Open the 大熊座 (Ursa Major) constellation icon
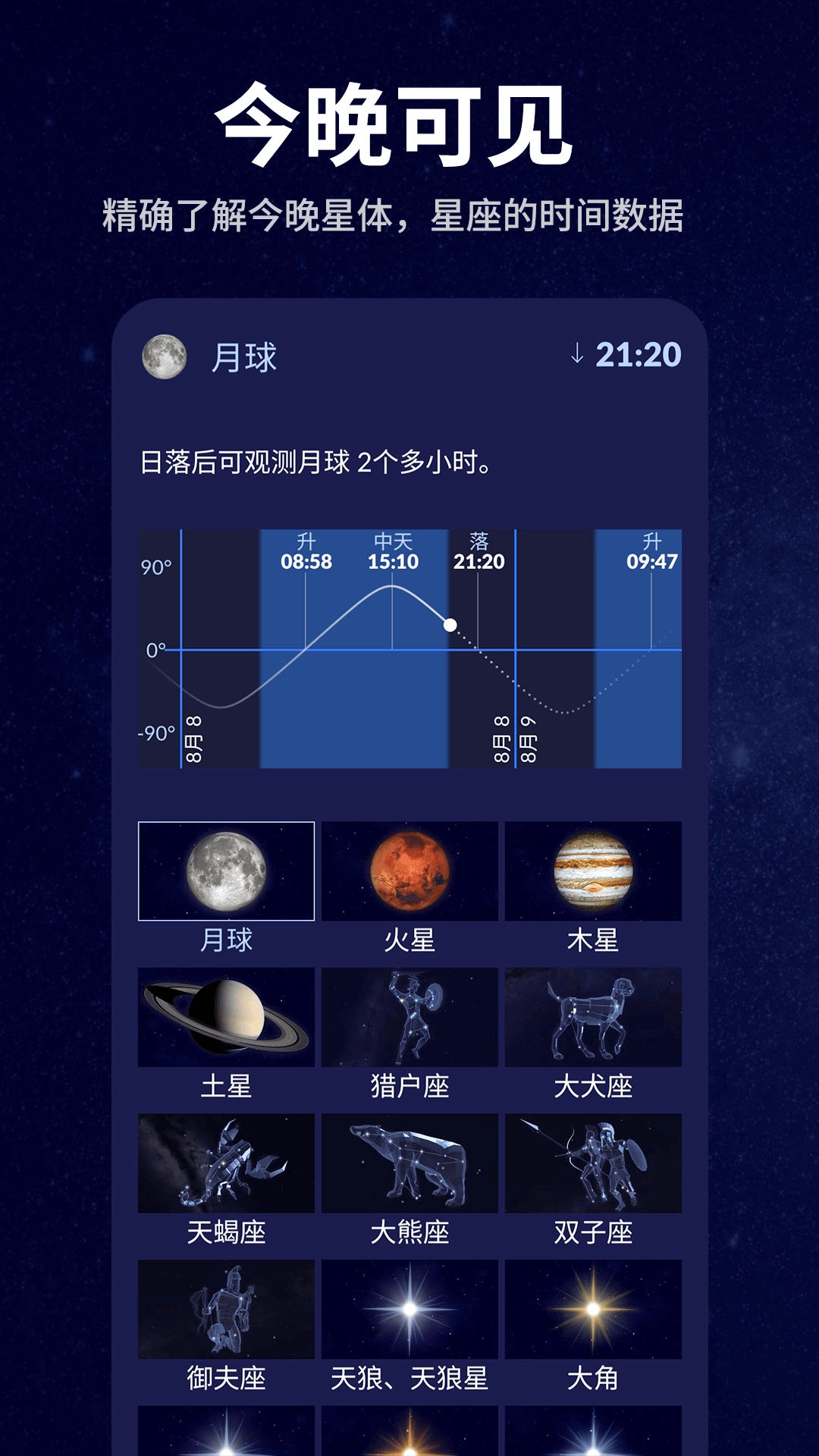Viewport: 819px width, 1456px height. coord(409,1160)
